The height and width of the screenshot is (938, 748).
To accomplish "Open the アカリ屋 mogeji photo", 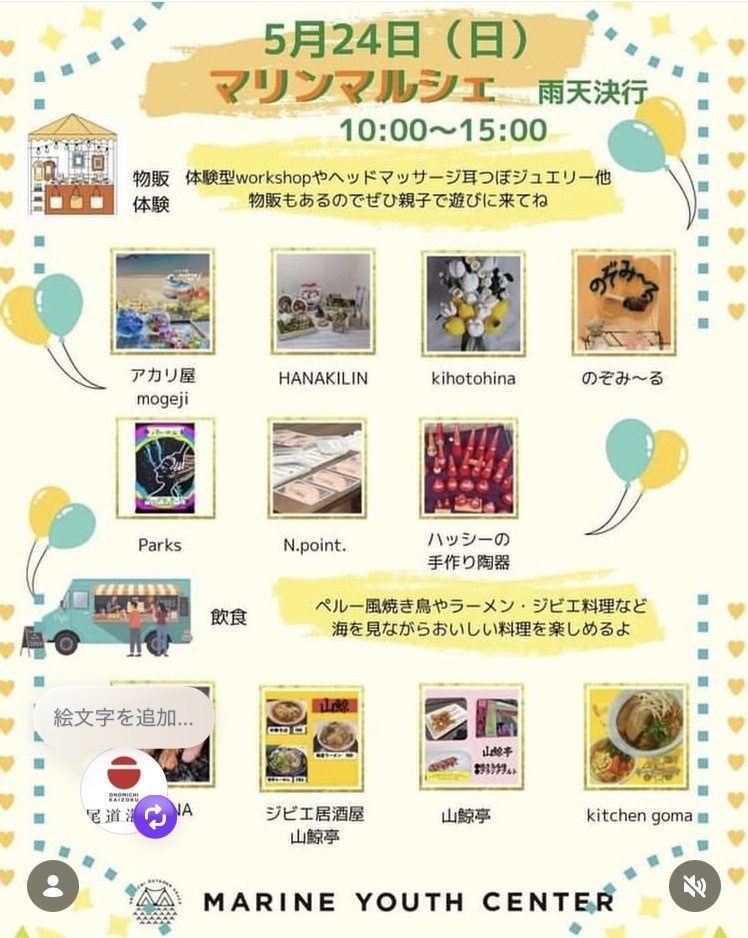I will [x=160, y=300].
